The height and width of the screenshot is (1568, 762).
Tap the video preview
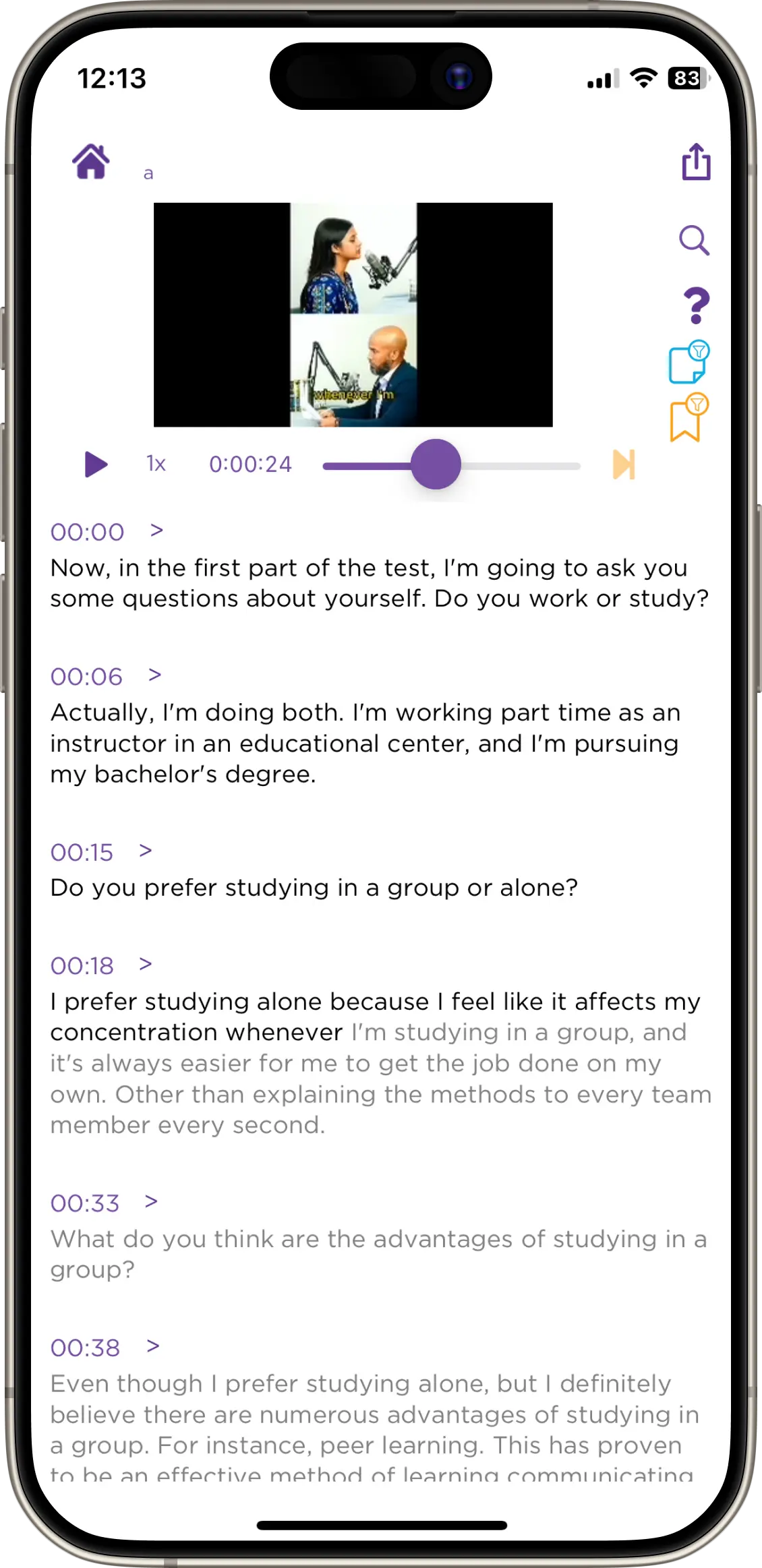[x=353, y=315]
